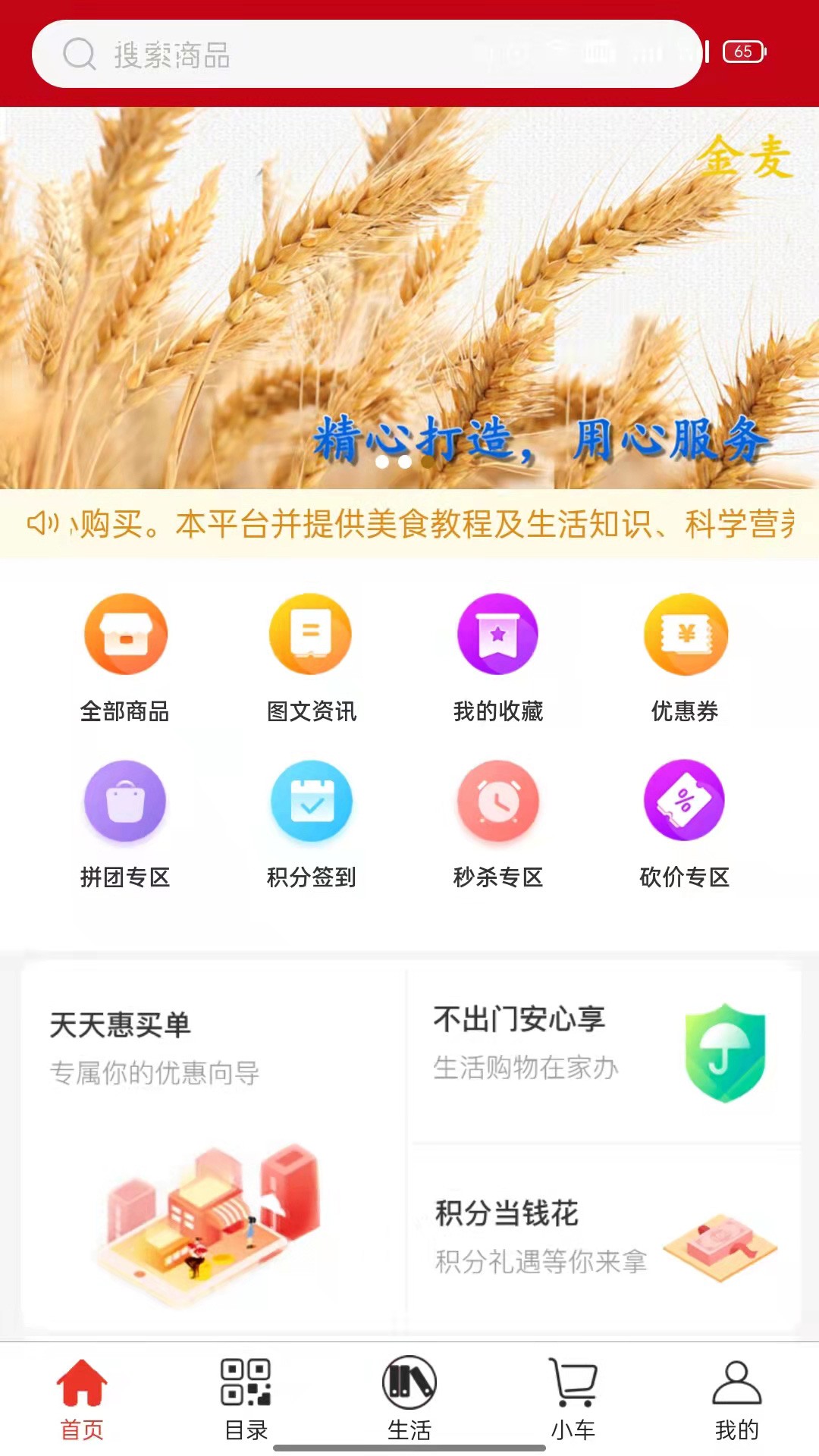Open the 拼团专区 group-buy icon
The height and width of the screenshot is (1456, 819).
(127, 802)
